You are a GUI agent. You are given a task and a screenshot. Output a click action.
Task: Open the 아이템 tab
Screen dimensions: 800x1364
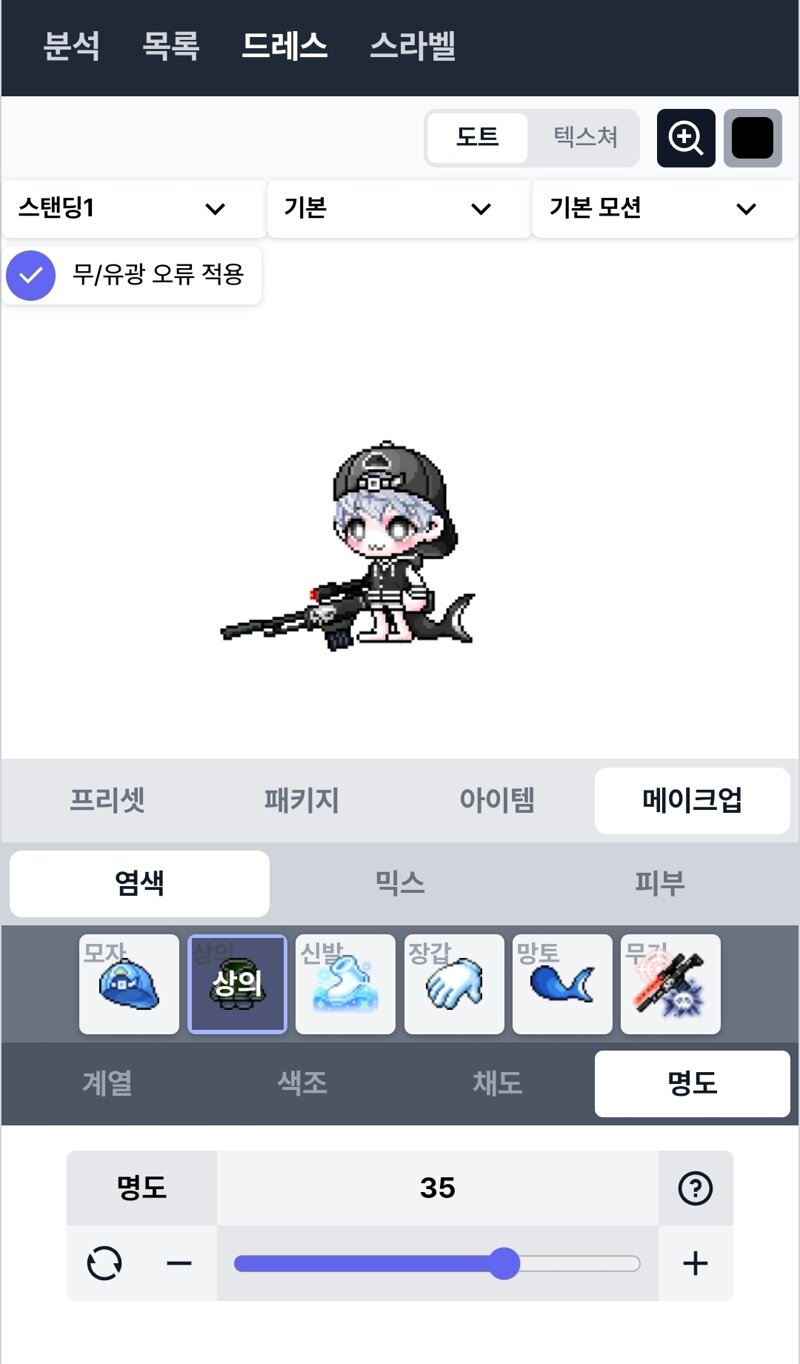497,800
